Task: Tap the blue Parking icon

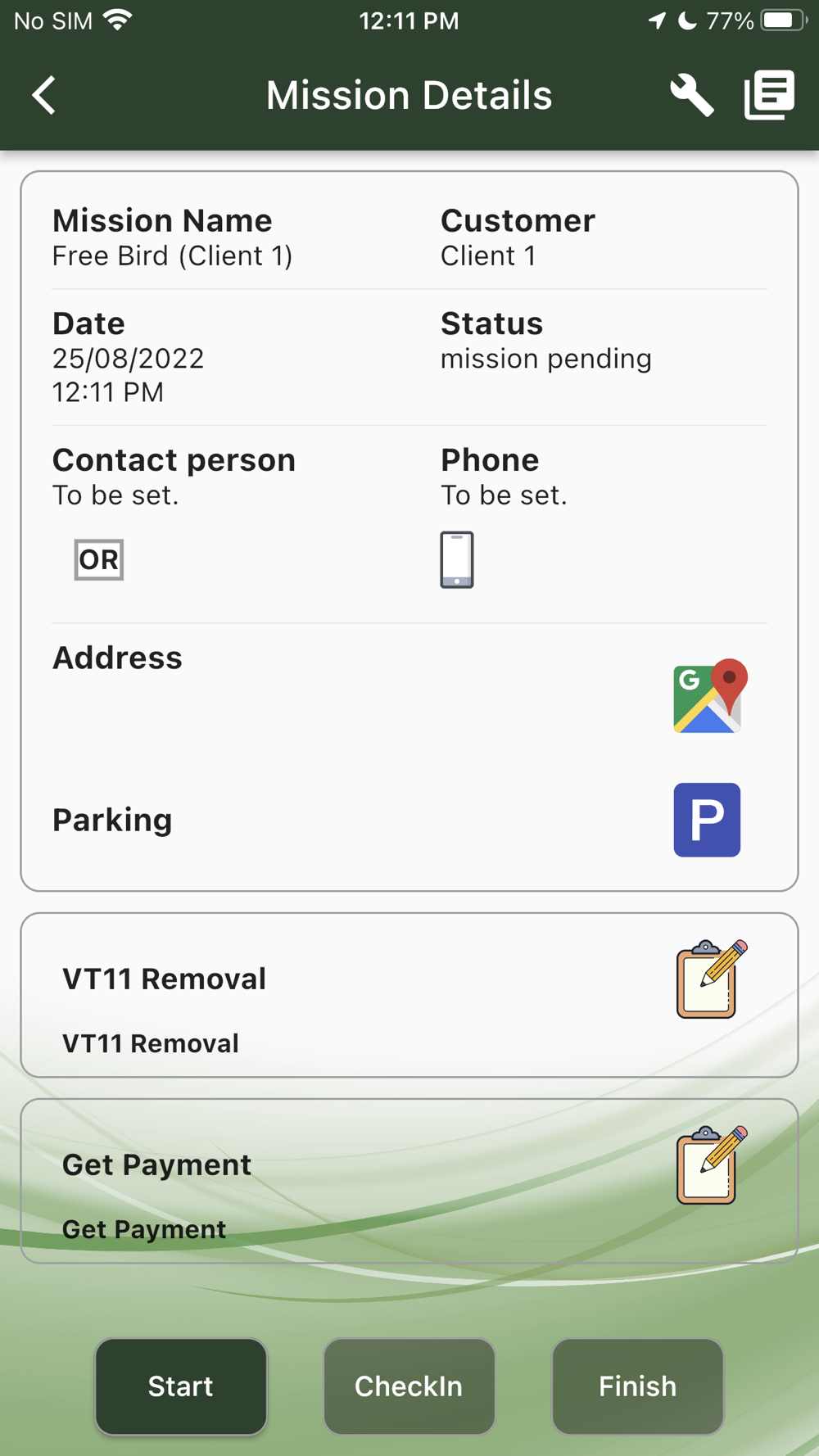Action: (x=707, y=820)
